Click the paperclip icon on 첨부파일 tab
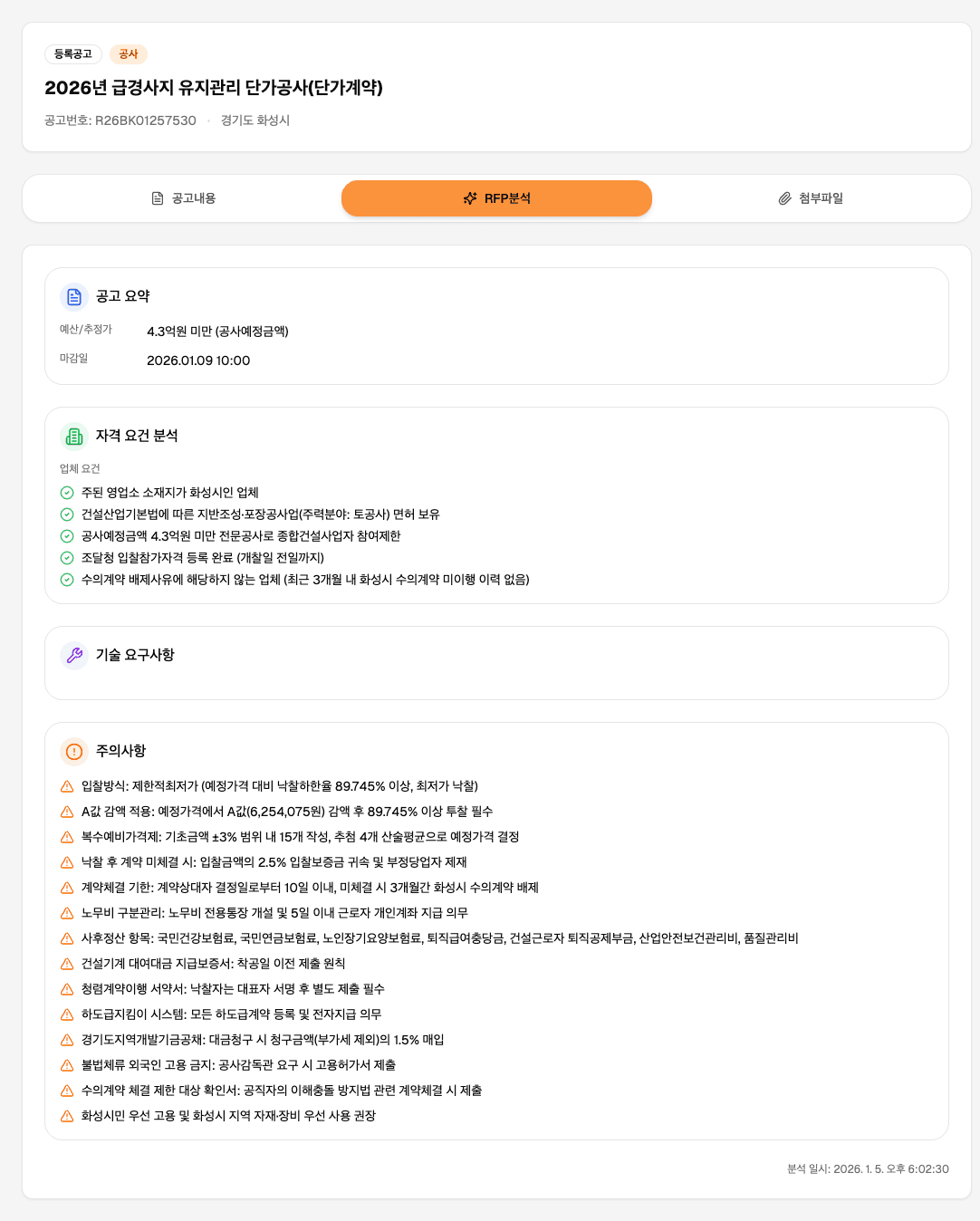The image size is (980, 1221). [x=783, y=198]
